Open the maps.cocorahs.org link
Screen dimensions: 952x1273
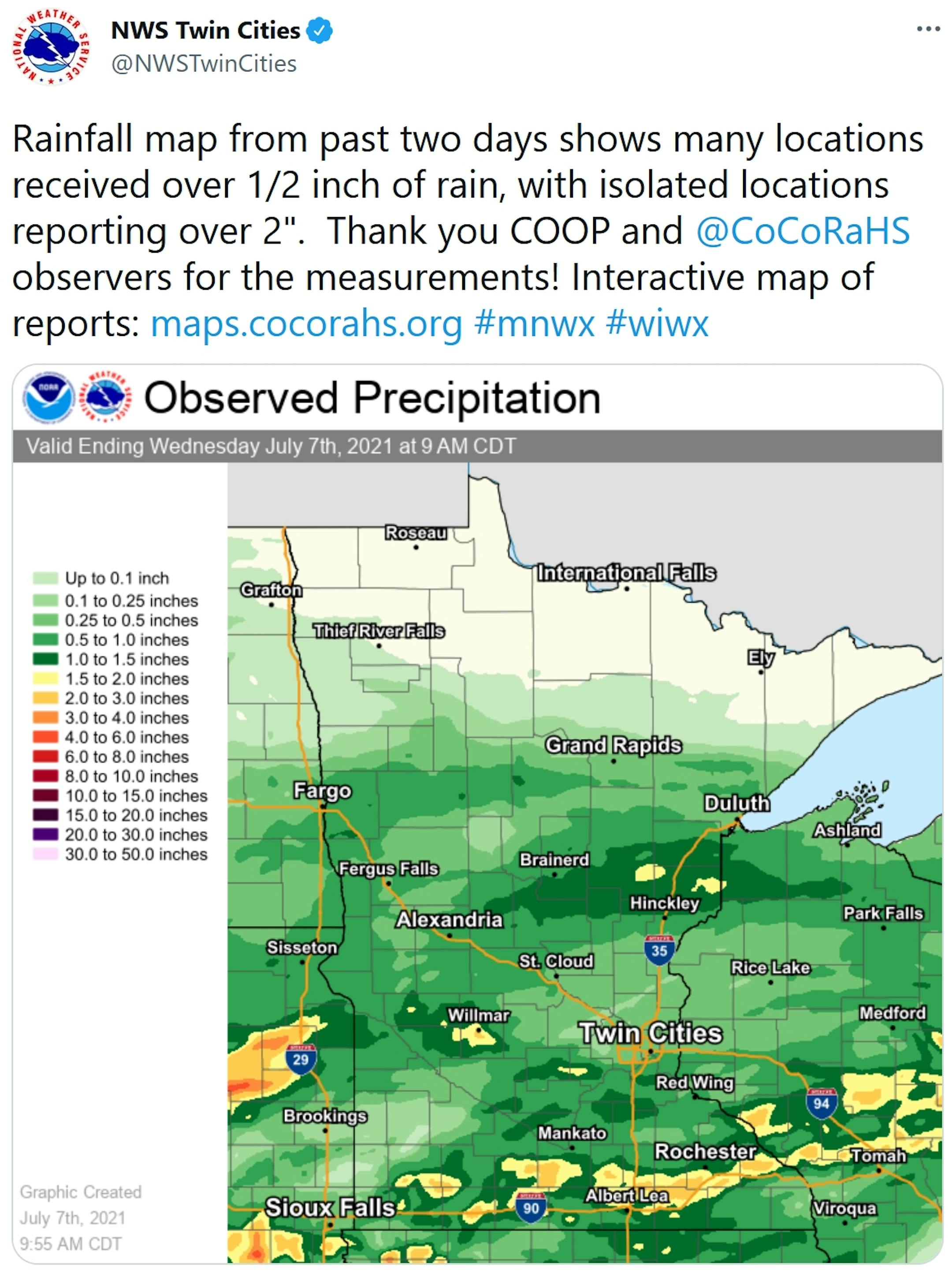[x=306, y=323]
